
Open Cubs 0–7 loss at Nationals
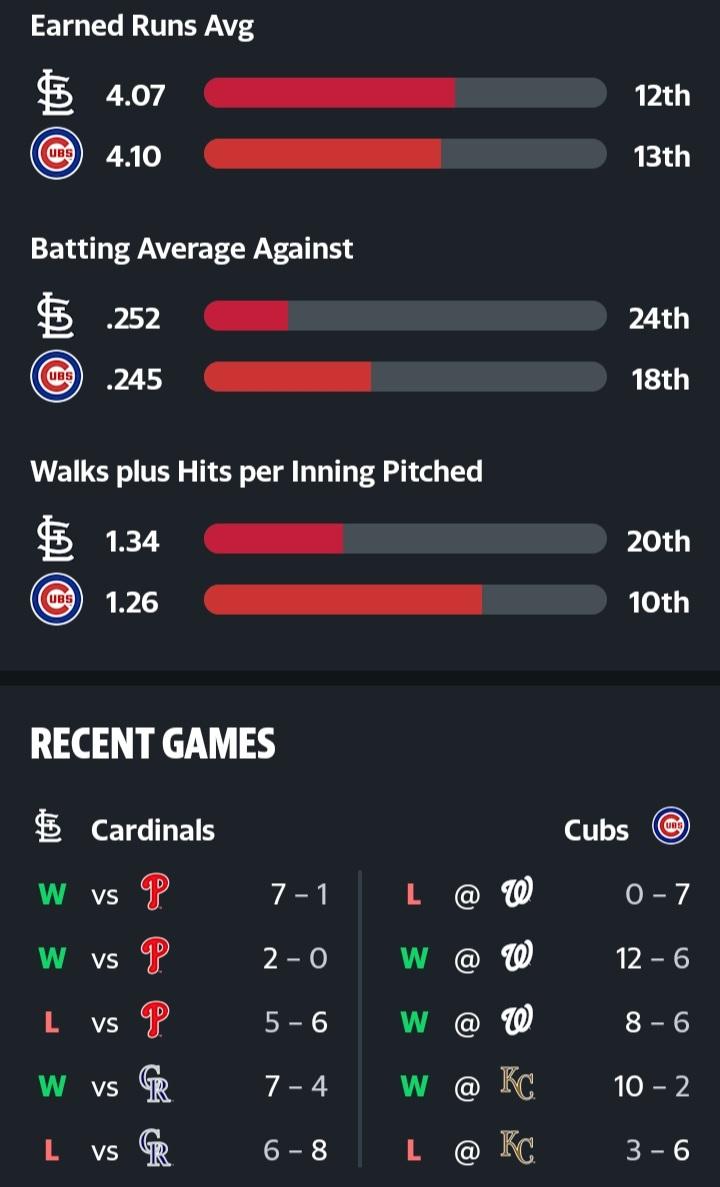tap(544, 894)
